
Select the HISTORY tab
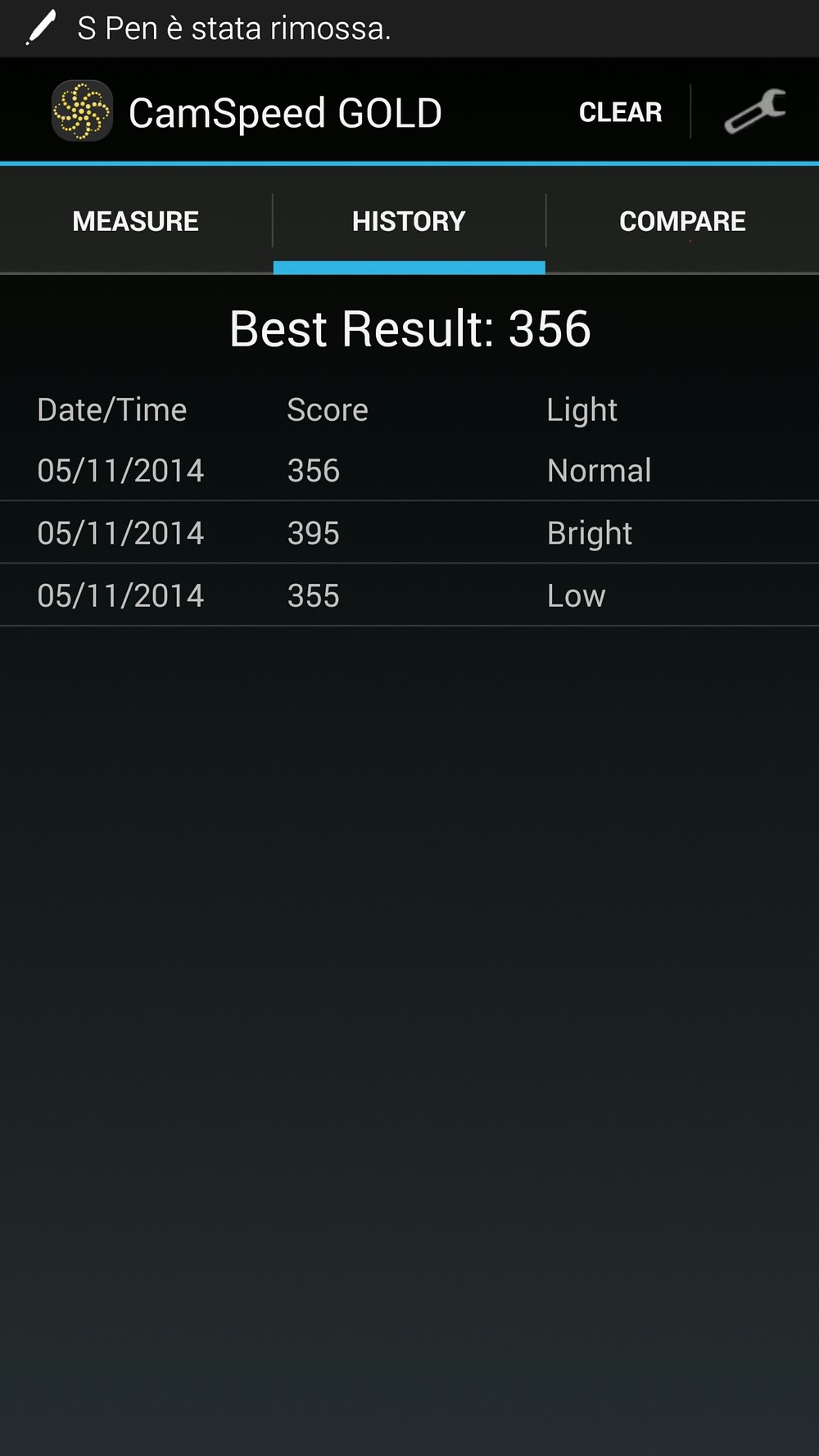click(409, 221)
